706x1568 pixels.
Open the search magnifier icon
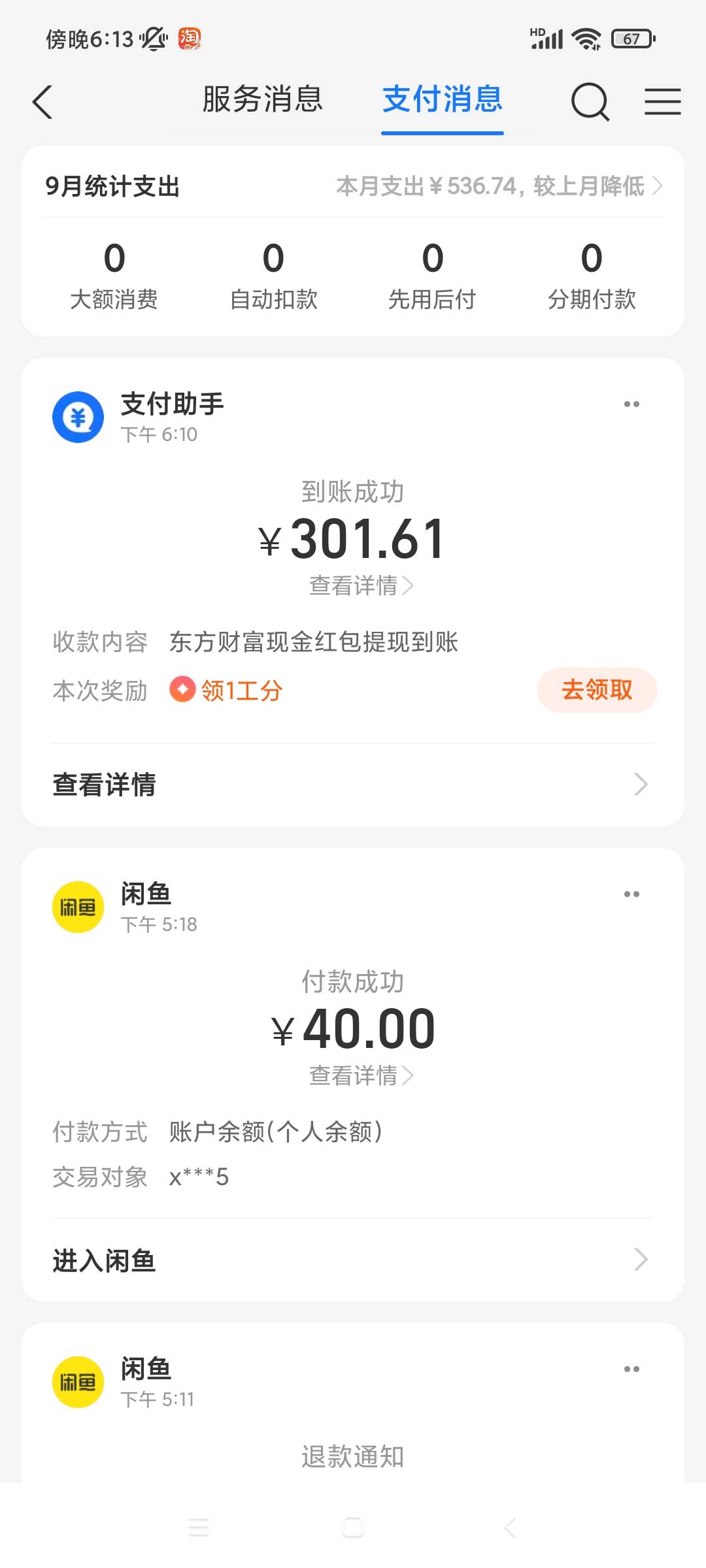tap(590, 102)
